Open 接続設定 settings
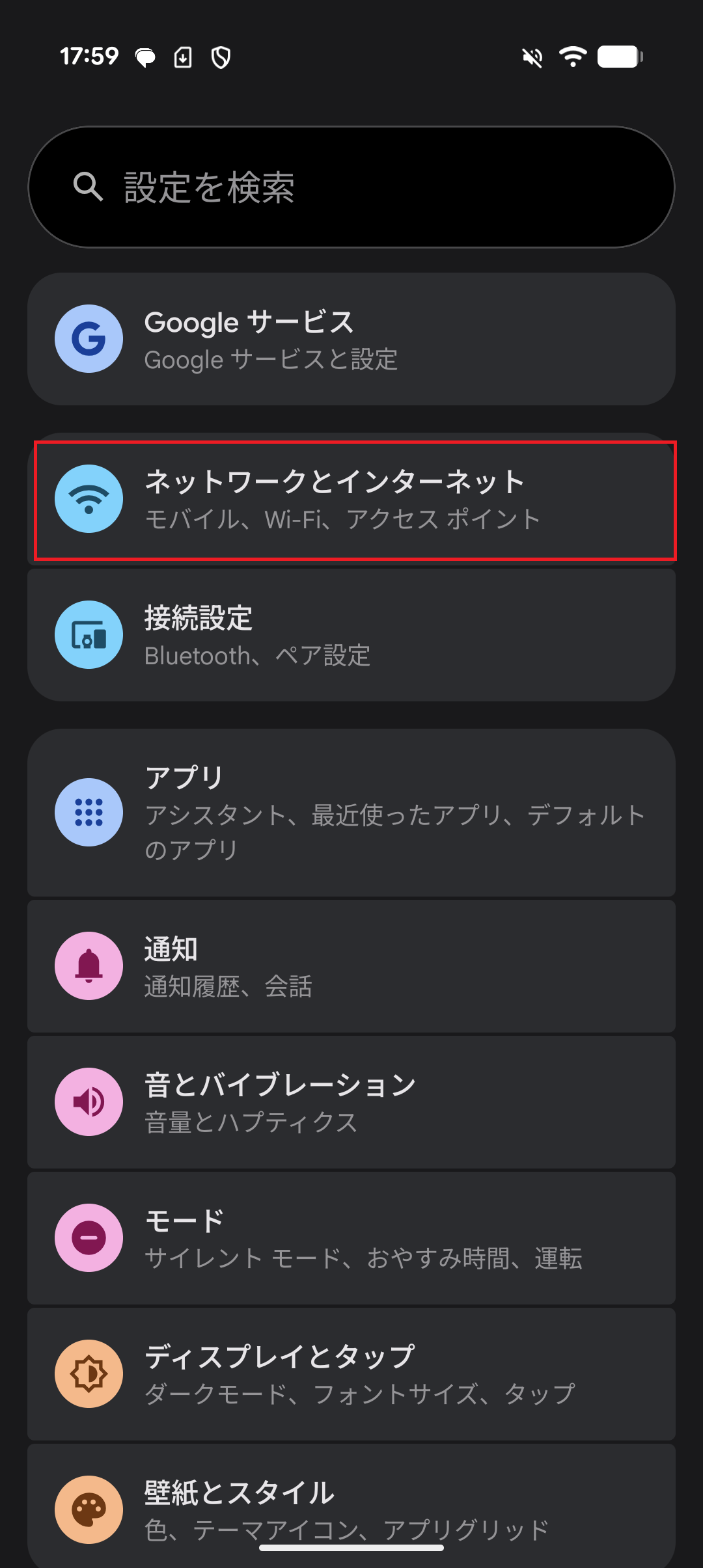Image resolution: width=703 pixels, height=1568 pixels. (x=351, y=634)
